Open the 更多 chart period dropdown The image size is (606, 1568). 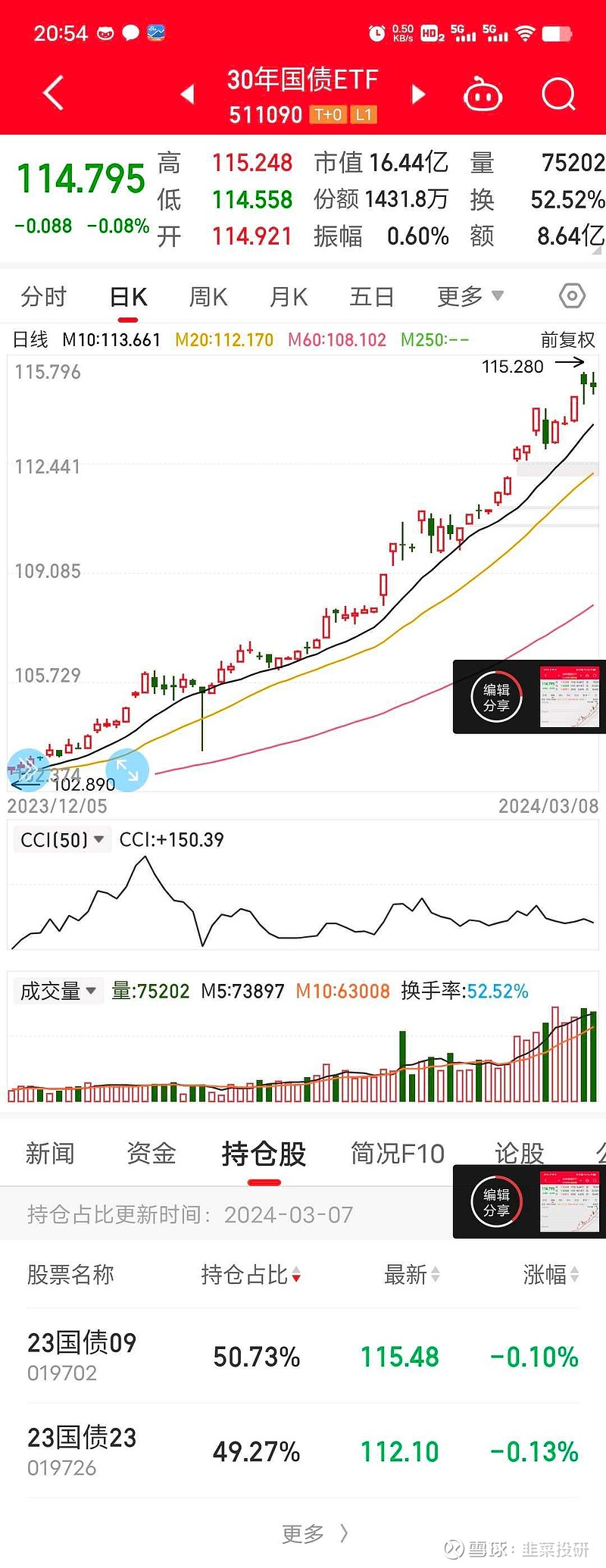click(x=469, y=296)
